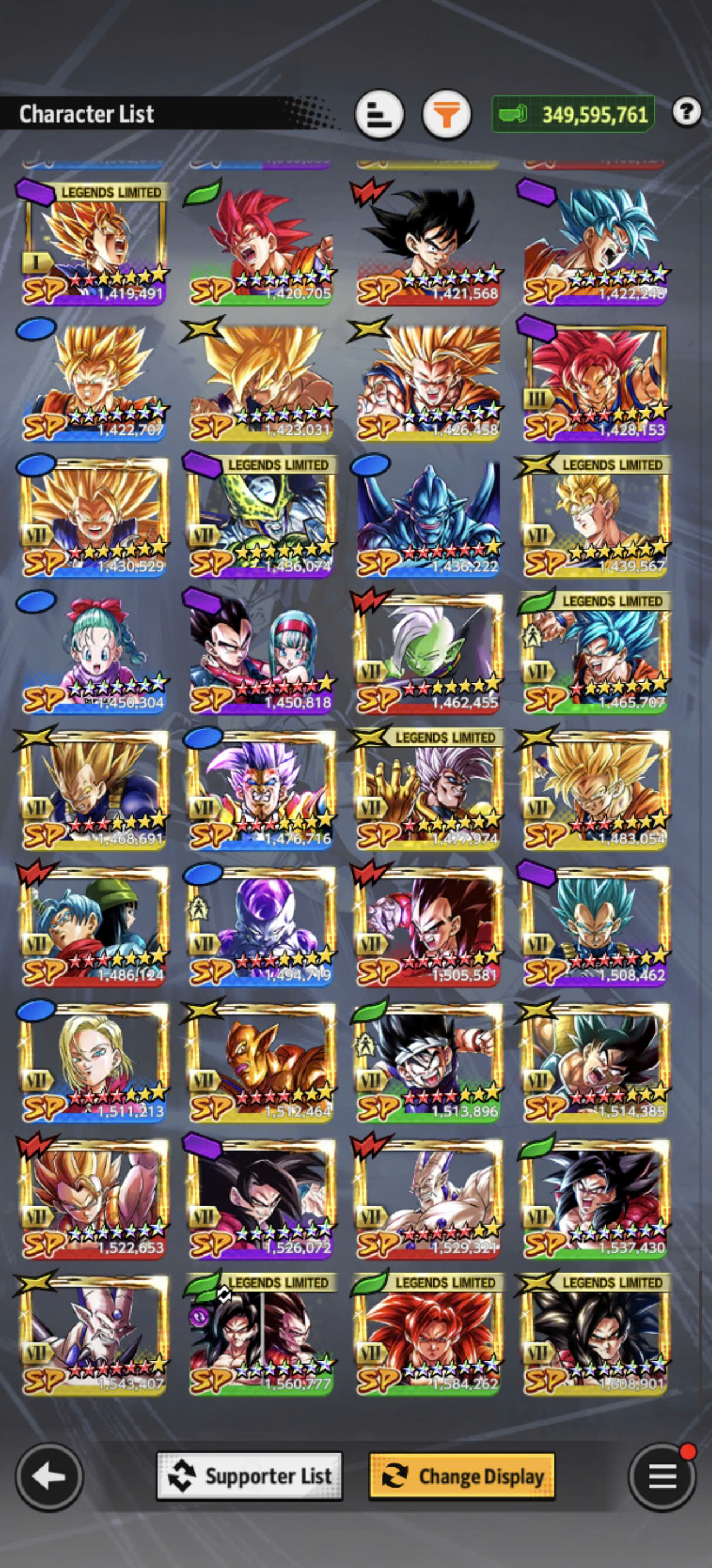Open character card rated 1,462,455
This screenshot has width=712, height=1568.
click(x=428, y=651)
